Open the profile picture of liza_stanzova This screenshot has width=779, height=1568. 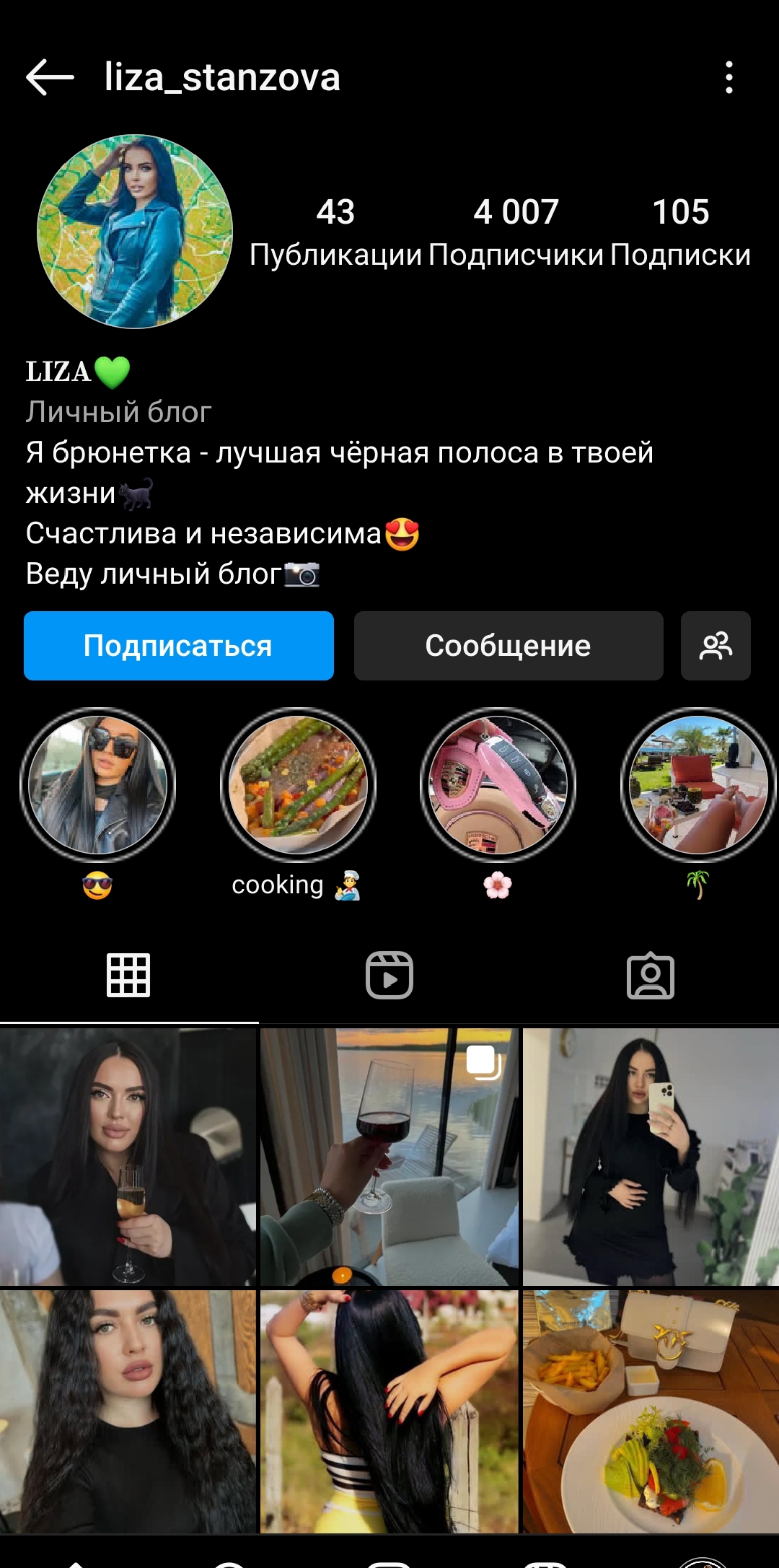135,232
